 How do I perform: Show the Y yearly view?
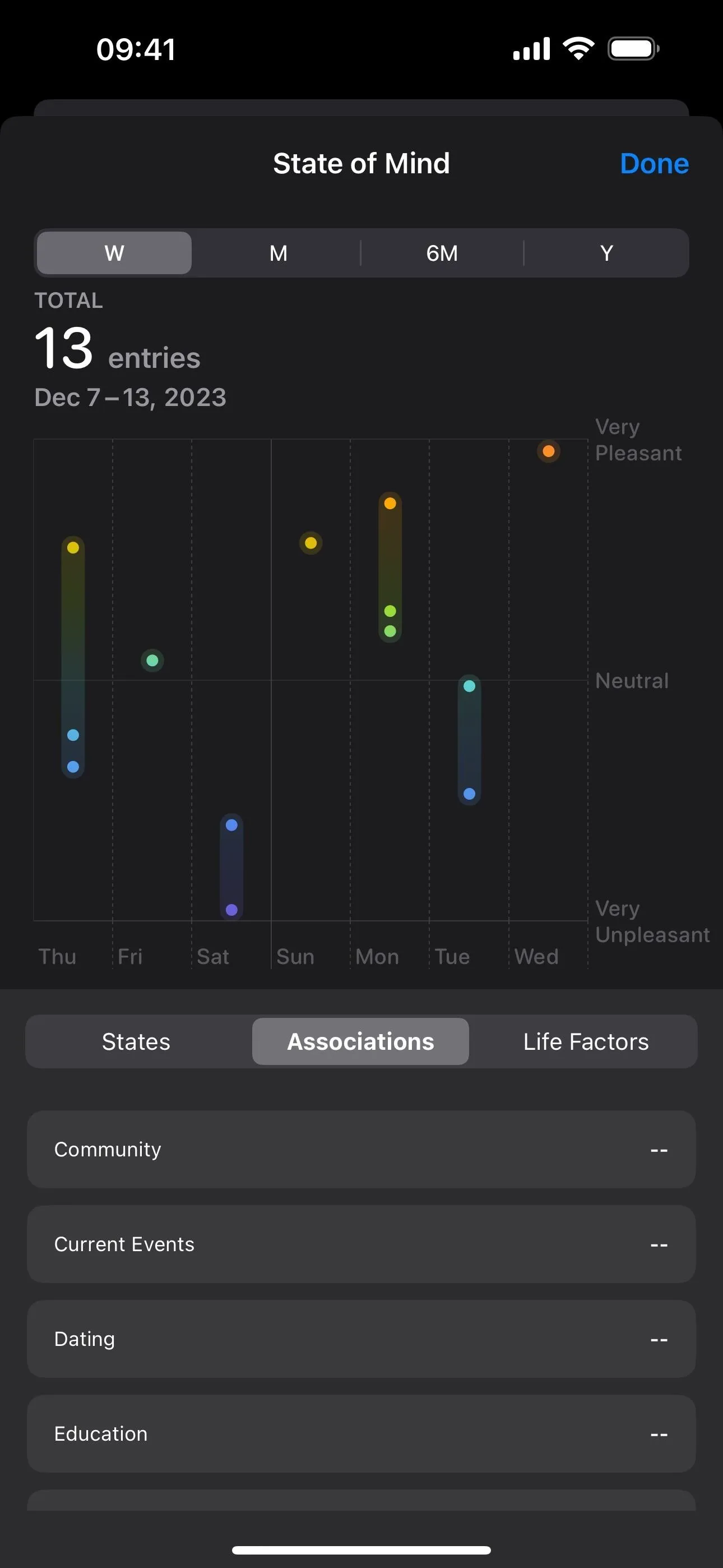(606, 252)
